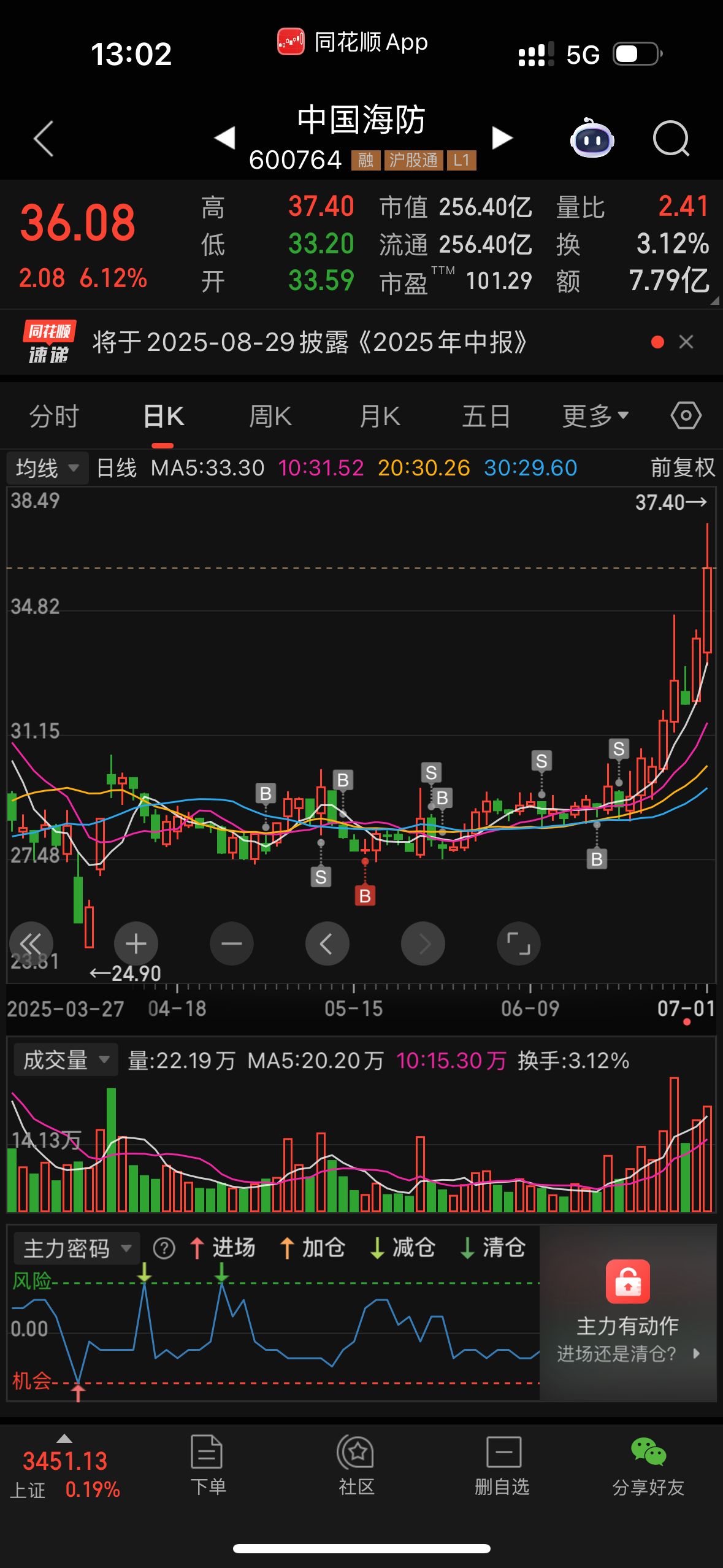The image size is (723, 1568).
Task: Switch to the previous stock with left triangle
Action: pyautogui.click(x=224, y=138)
